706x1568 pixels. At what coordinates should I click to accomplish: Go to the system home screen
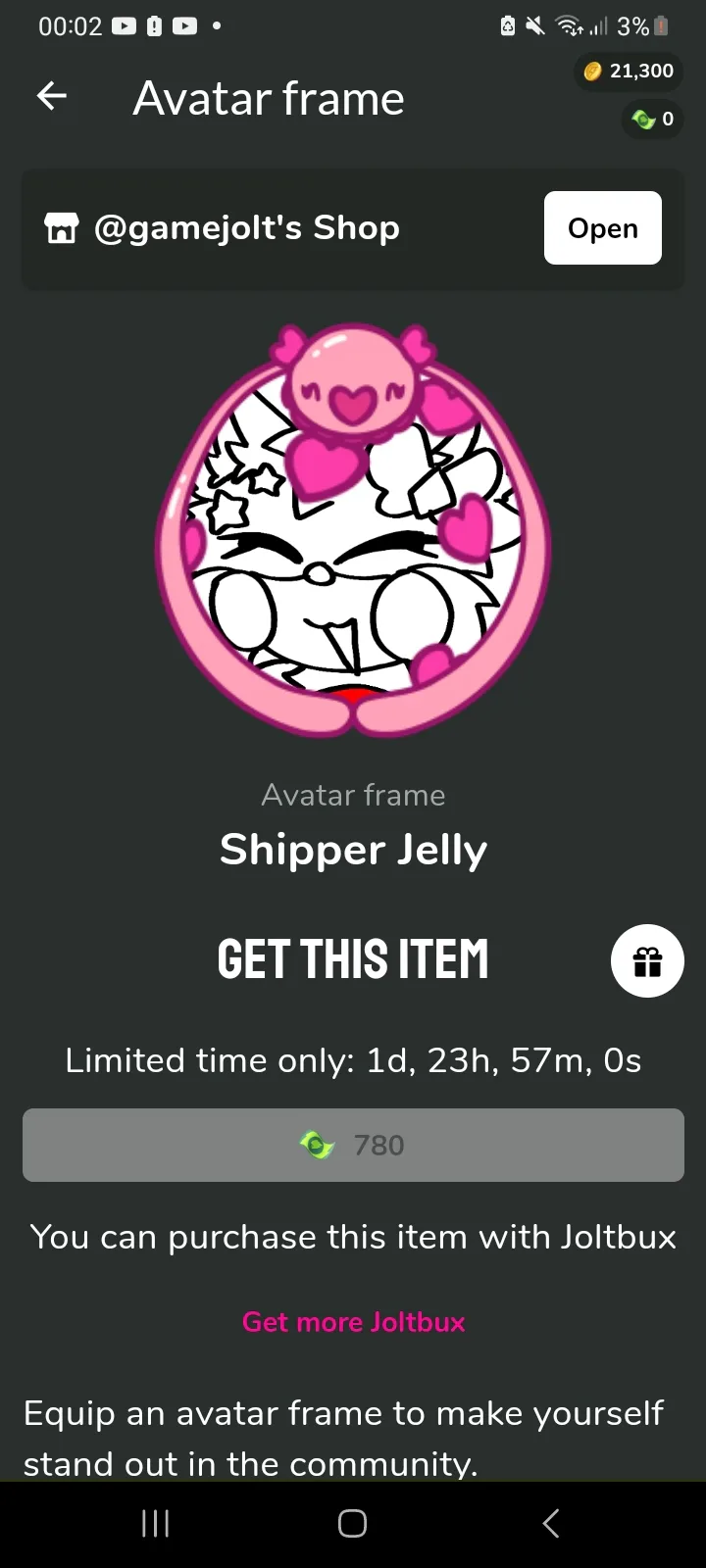[x=352, y=1523]
